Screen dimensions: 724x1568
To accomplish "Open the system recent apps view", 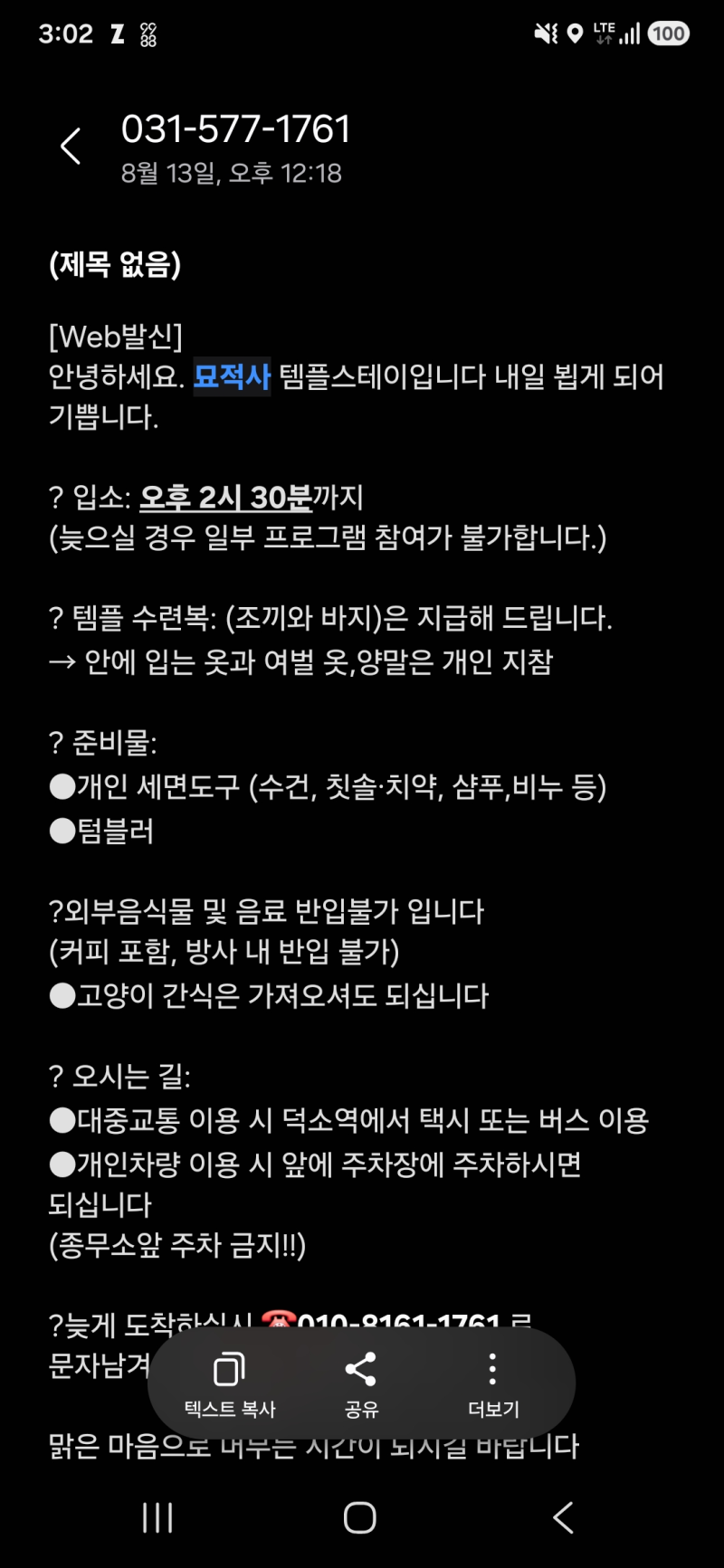I will (x=157, y=1517).
